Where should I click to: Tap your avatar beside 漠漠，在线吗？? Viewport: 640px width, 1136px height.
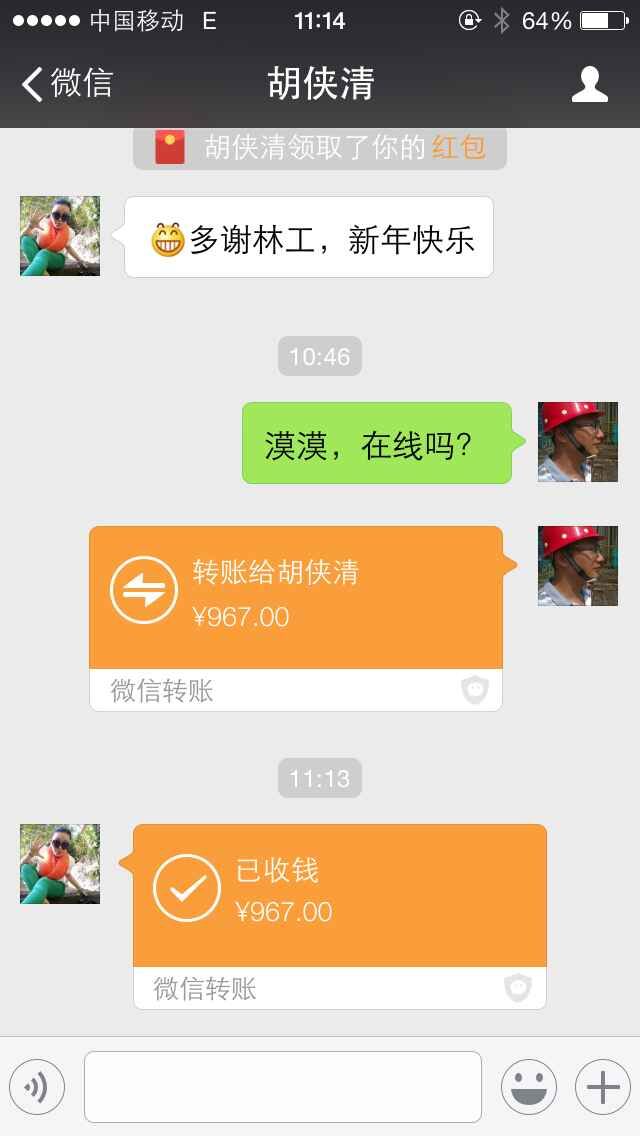[578, 442]
